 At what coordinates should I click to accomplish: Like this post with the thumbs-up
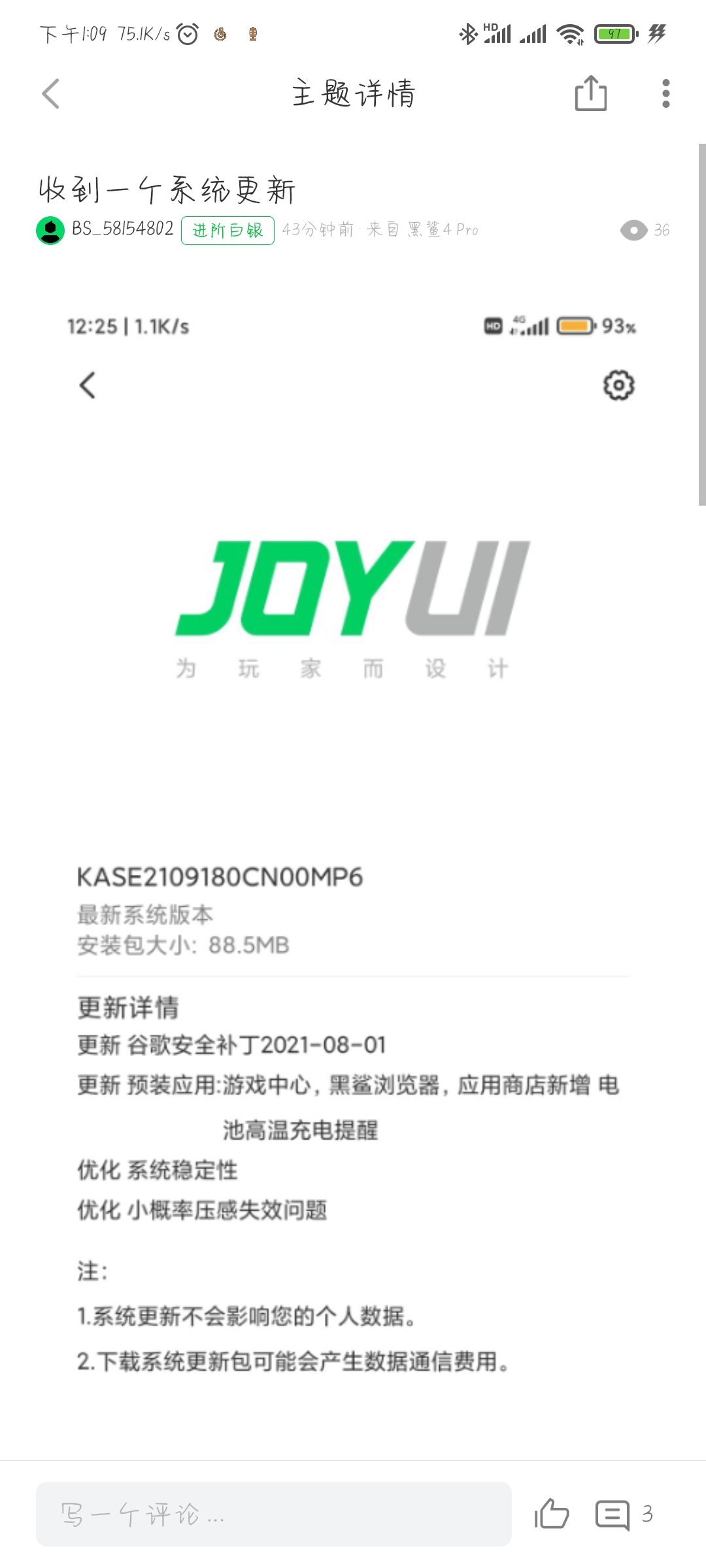pyautogui.click(x=552, y=1514)
